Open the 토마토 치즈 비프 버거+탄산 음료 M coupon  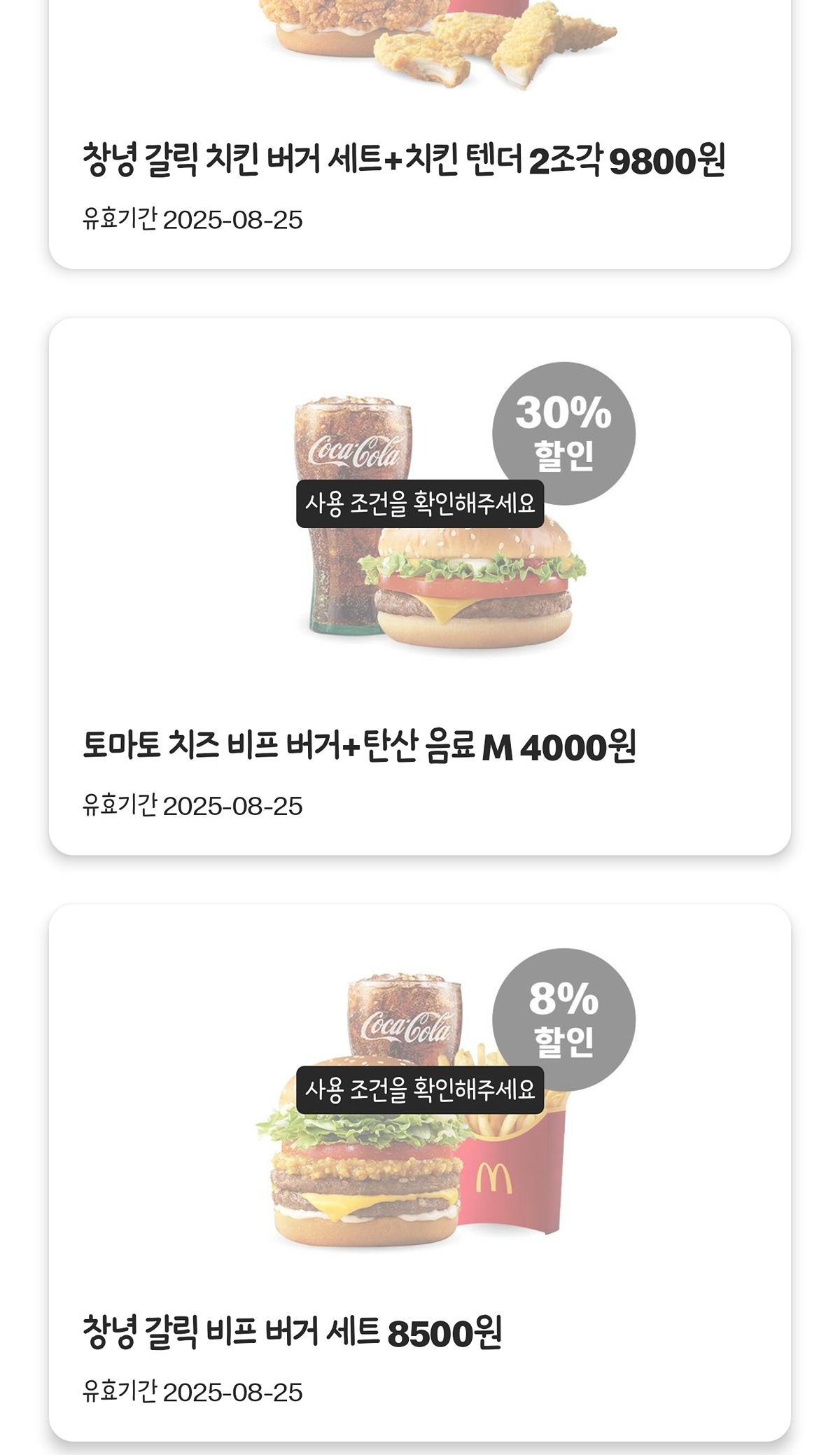358,746
